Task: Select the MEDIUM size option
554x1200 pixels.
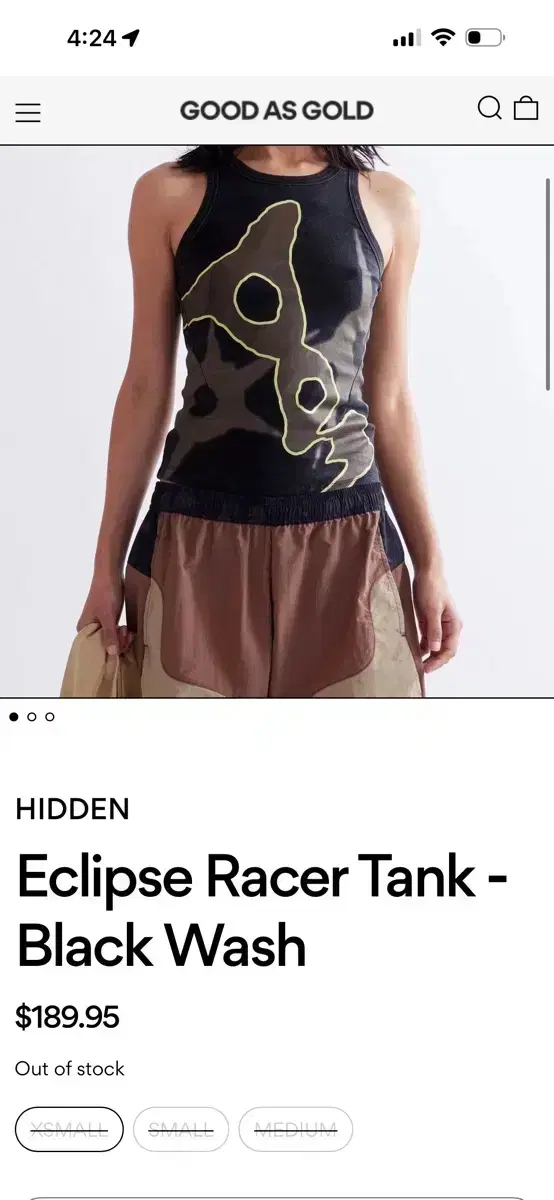Action: coord(295,1129)
